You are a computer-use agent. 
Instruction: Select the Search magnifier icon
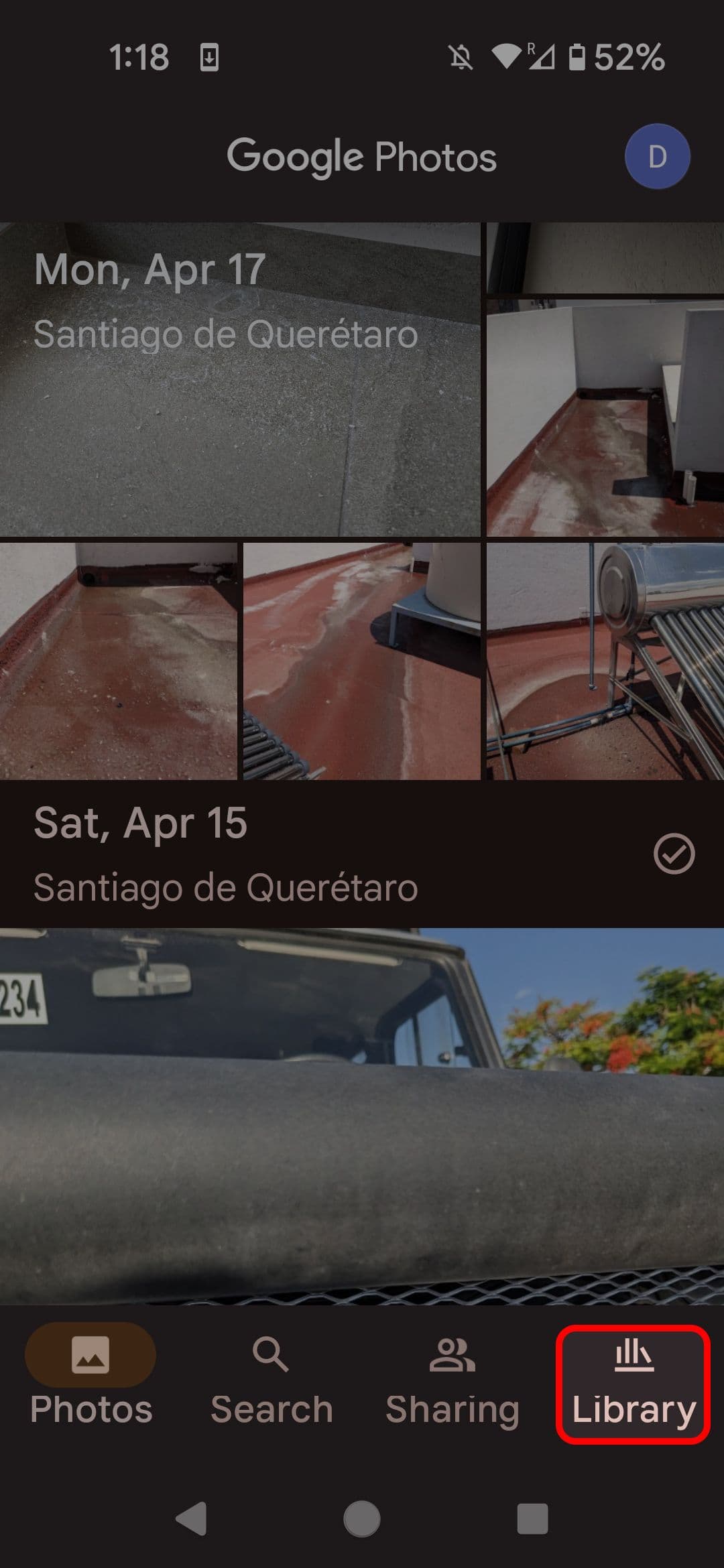tap(271, 1354)
